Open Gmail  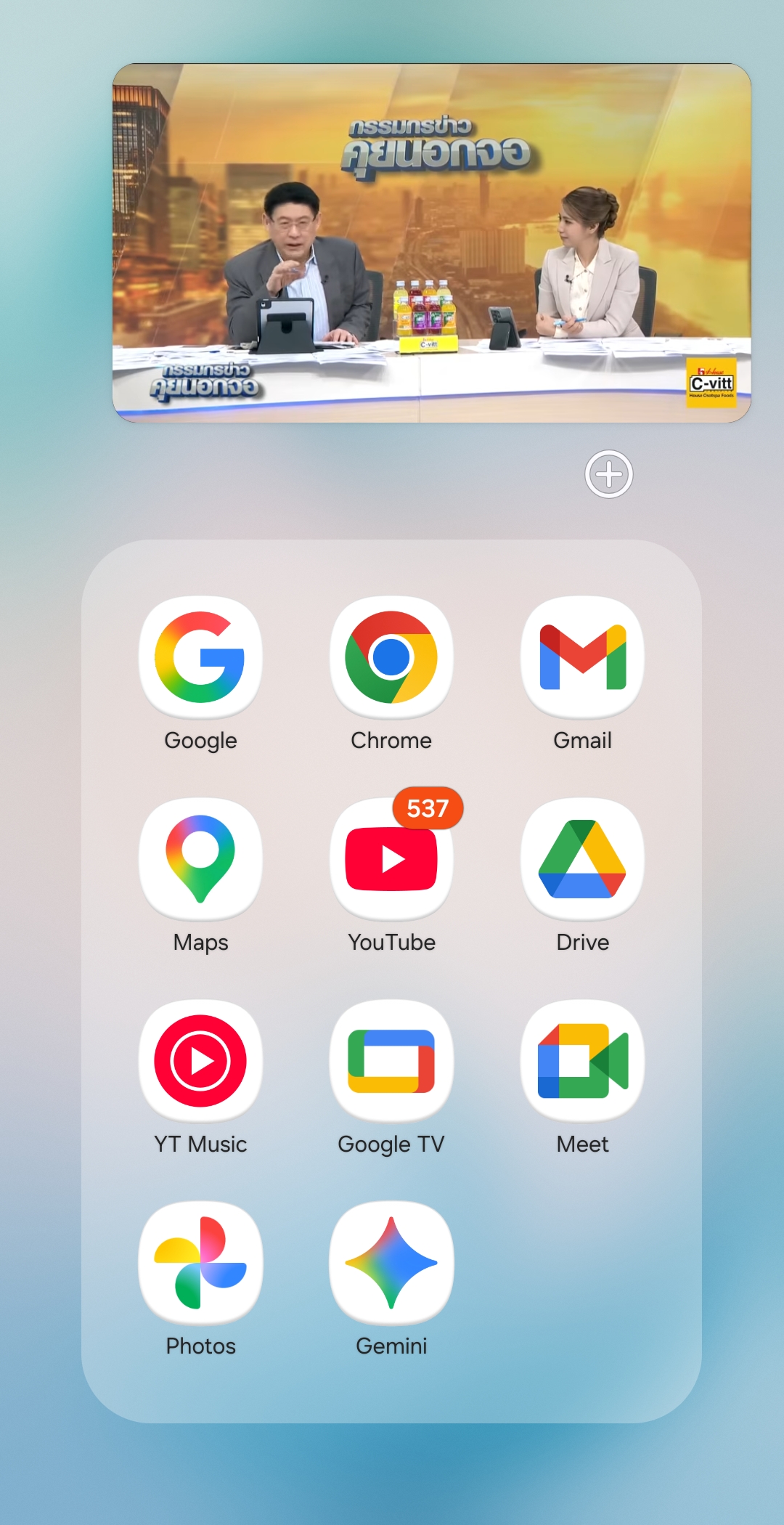[582, 656]
